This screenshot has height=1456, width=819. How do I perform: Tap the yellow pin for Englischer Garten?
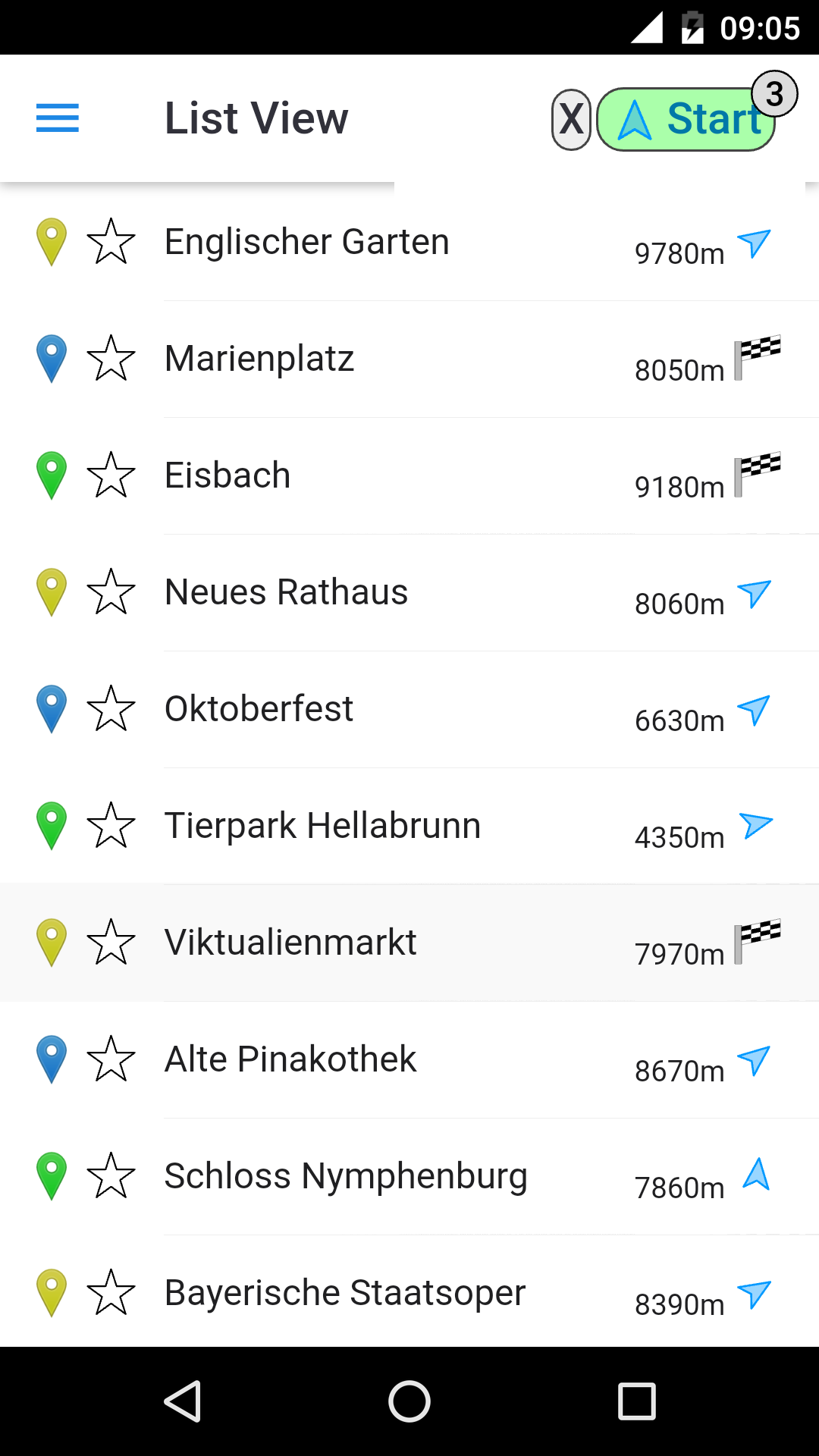pos(52,241)
